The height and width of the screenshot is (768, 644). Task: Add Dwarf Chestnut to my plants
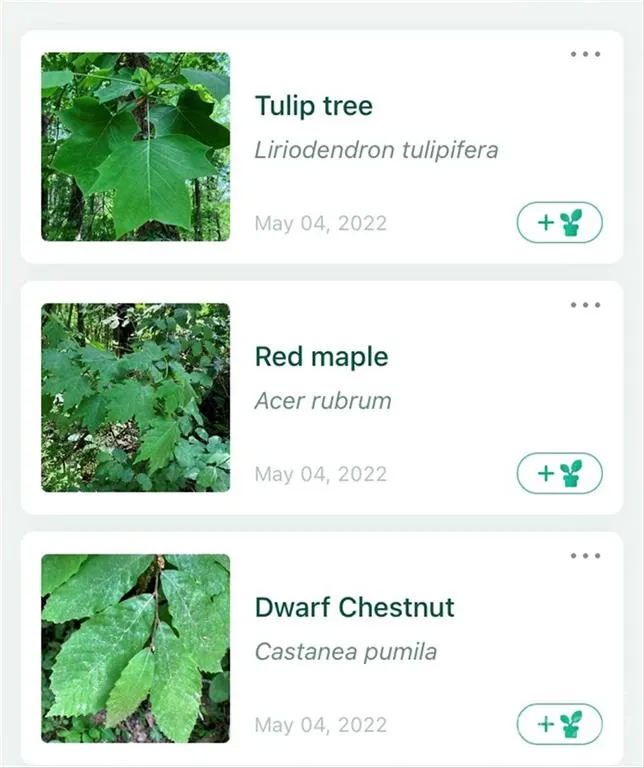pyautogui.click(x=559, y=724)
